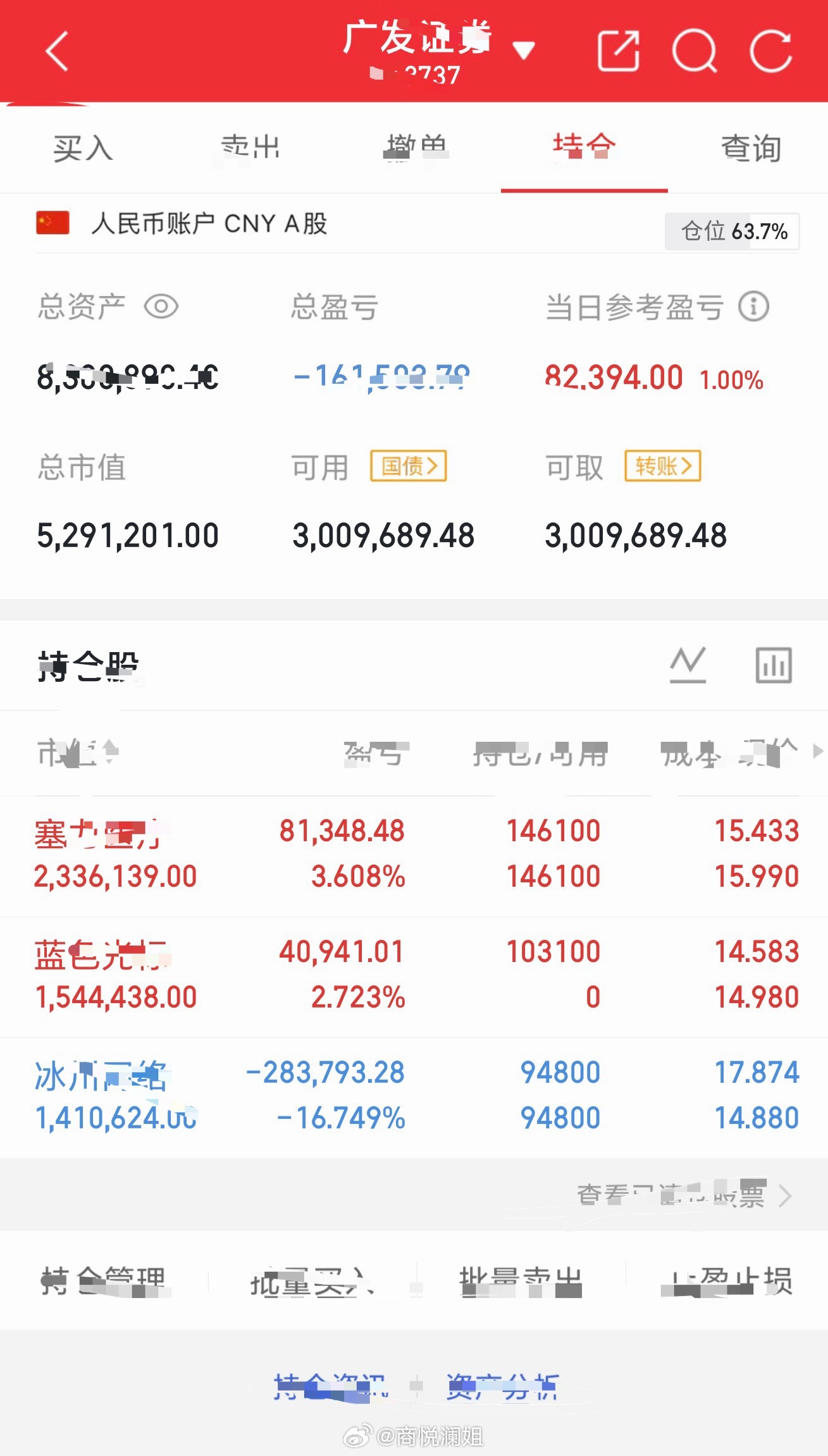Switch to the 撤单 tab
The image size is (828, 1456).
tap(417, 149)
